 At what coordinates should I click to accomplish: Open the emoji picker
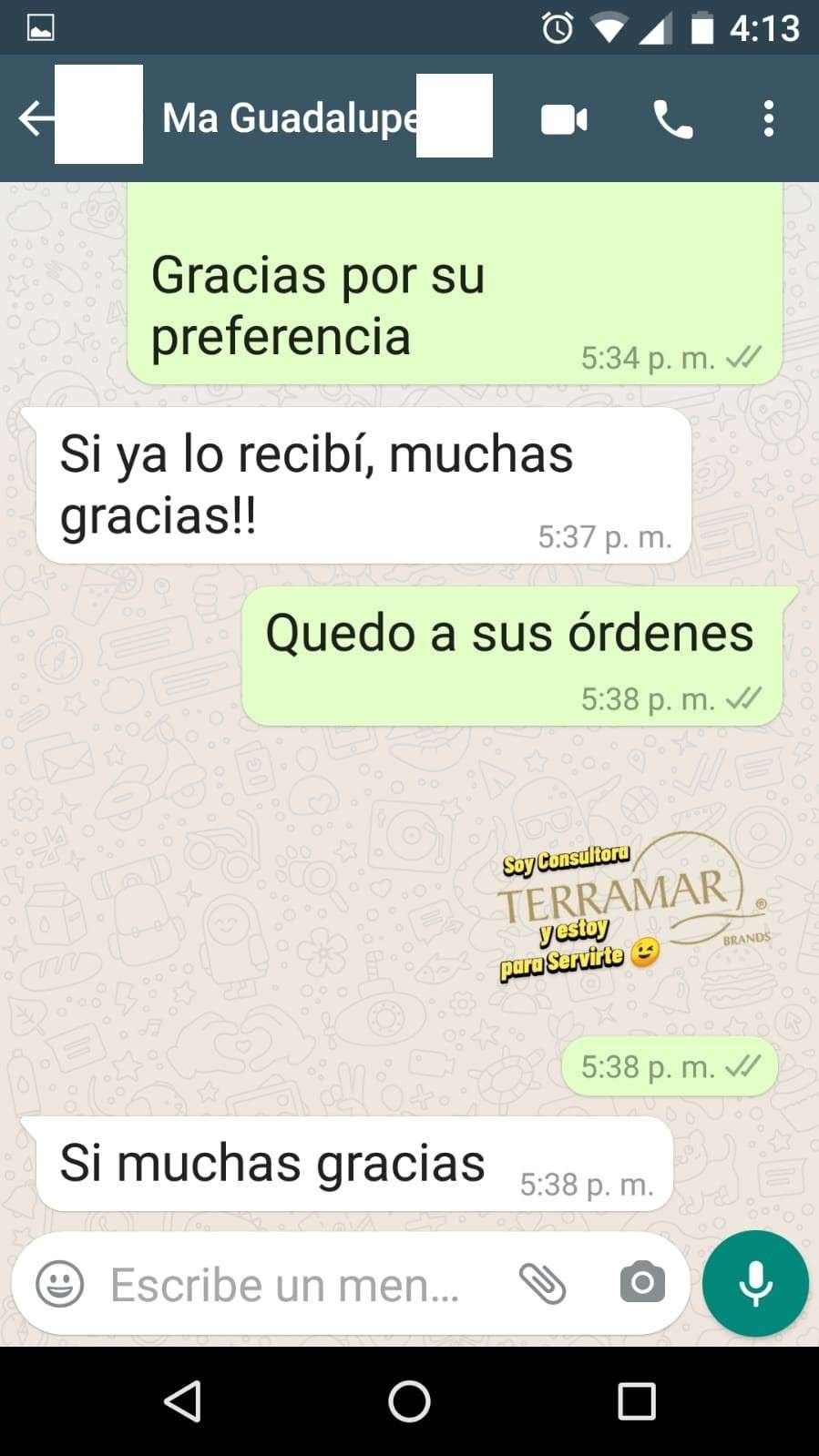pos(59,1284)
